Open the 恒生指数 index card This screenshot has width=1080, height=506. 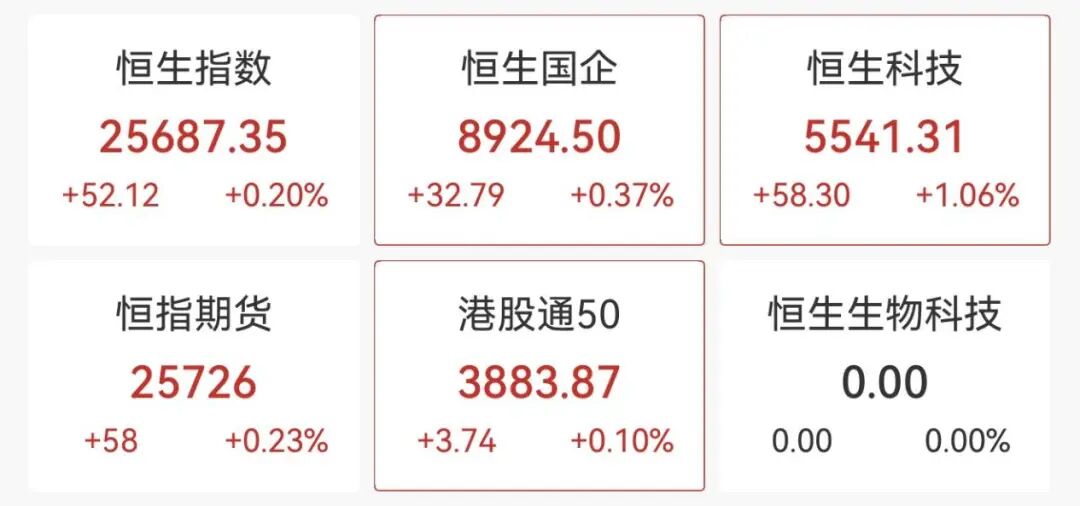(193, 130)
